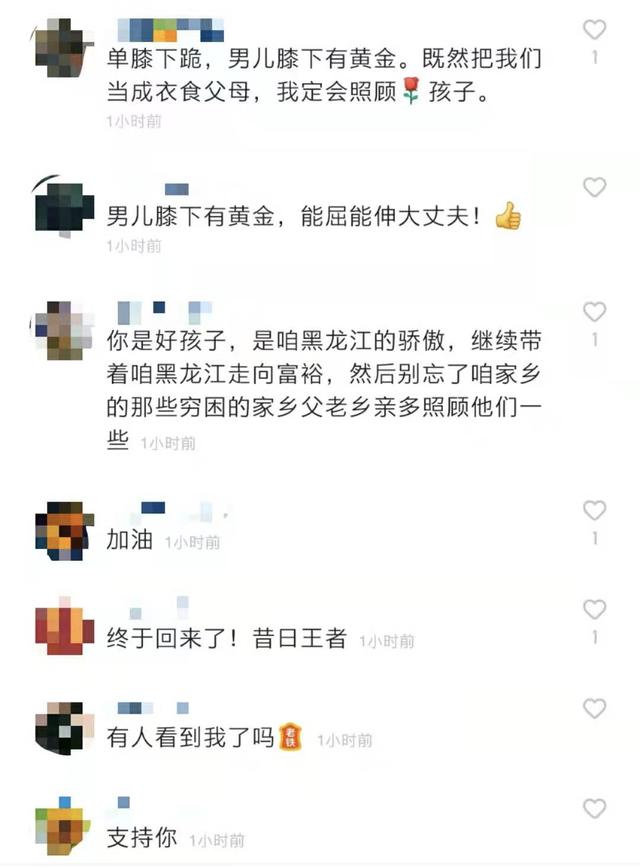
Task: Like the 加油 comment
Action: 594,510
